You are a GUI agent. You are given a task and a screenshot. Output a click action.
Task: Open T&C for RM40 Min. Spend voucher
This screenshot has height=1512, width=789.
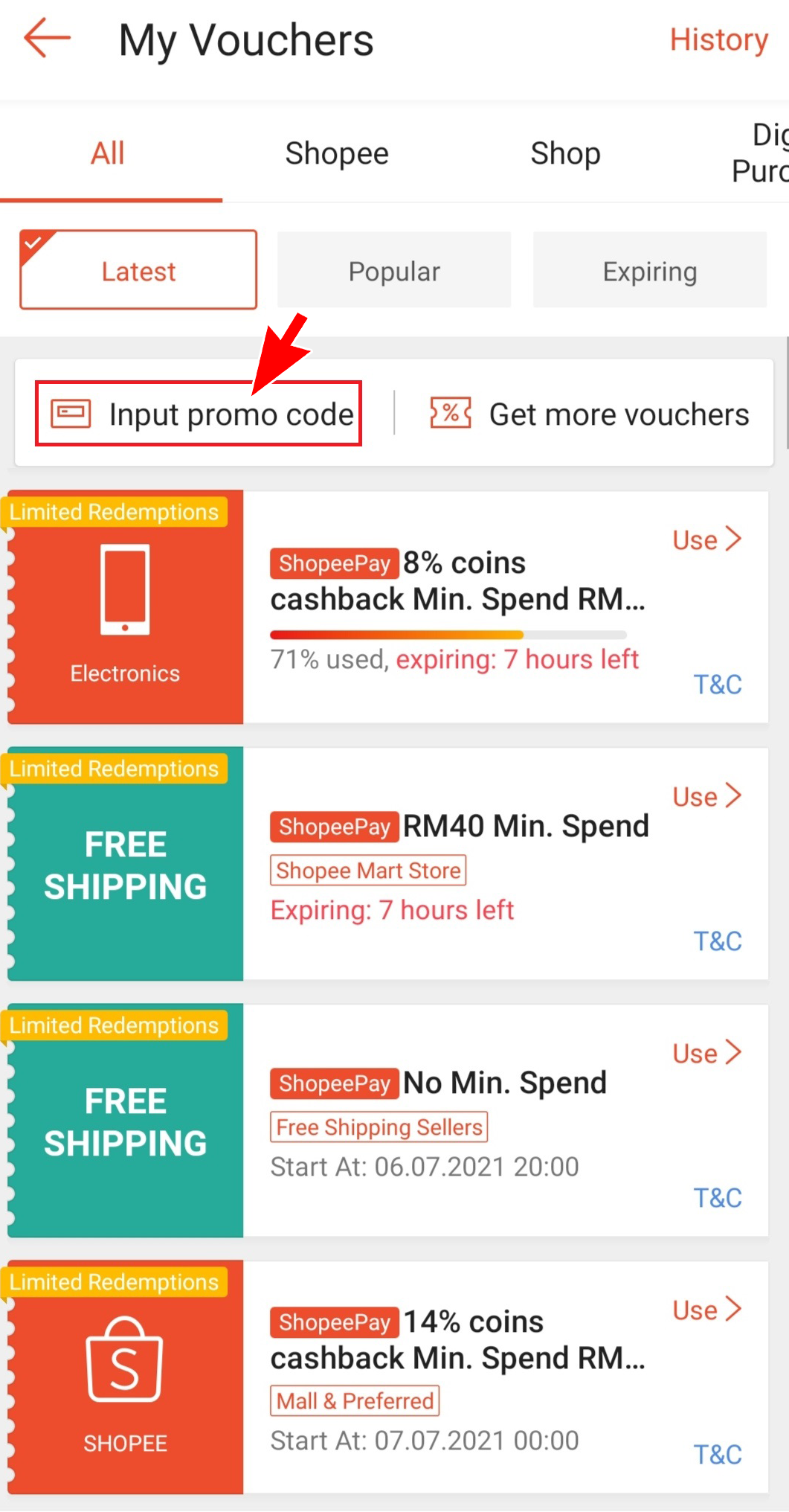click(717, 941)
